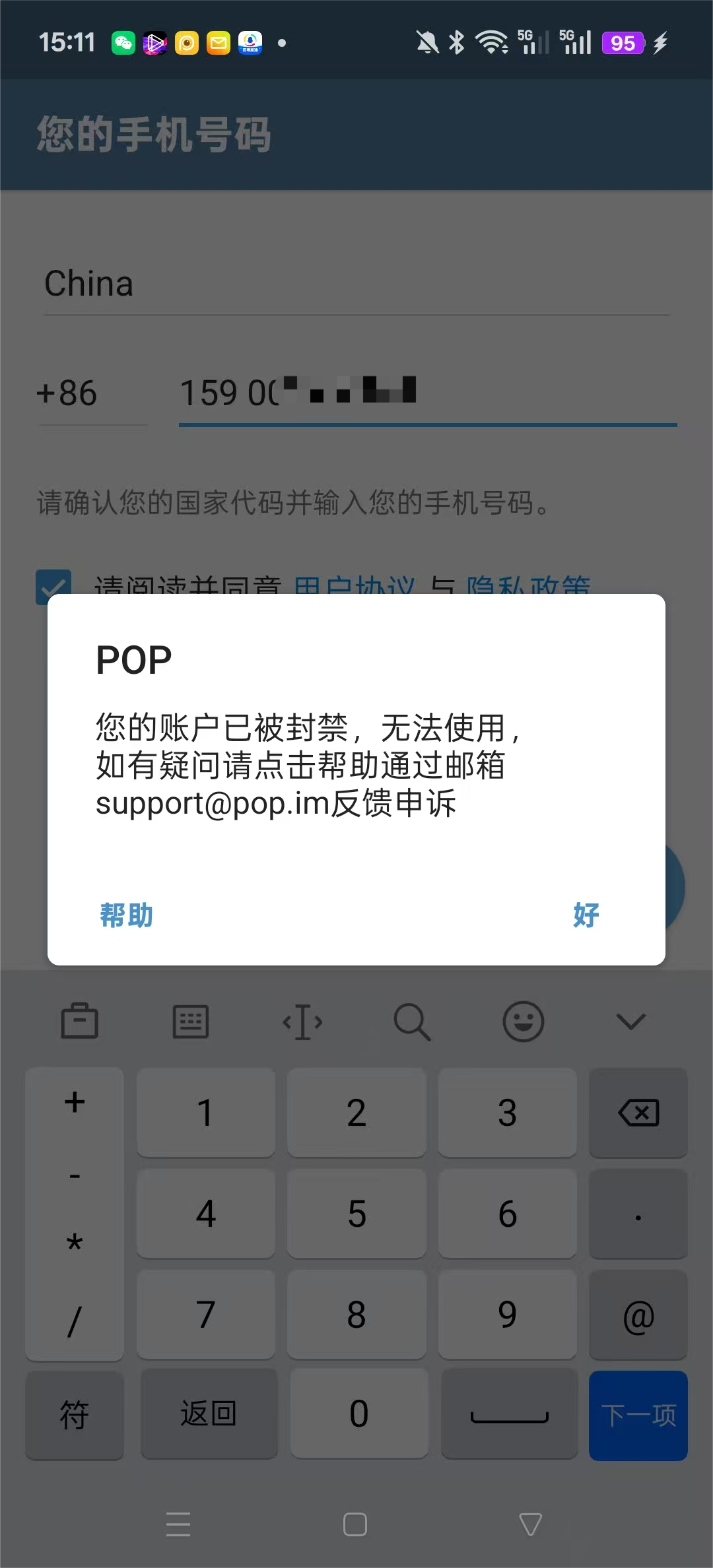Viewport: 713px width, 1568px height.
Task: Tap the number 5 key
Action: click(356, 1214)
